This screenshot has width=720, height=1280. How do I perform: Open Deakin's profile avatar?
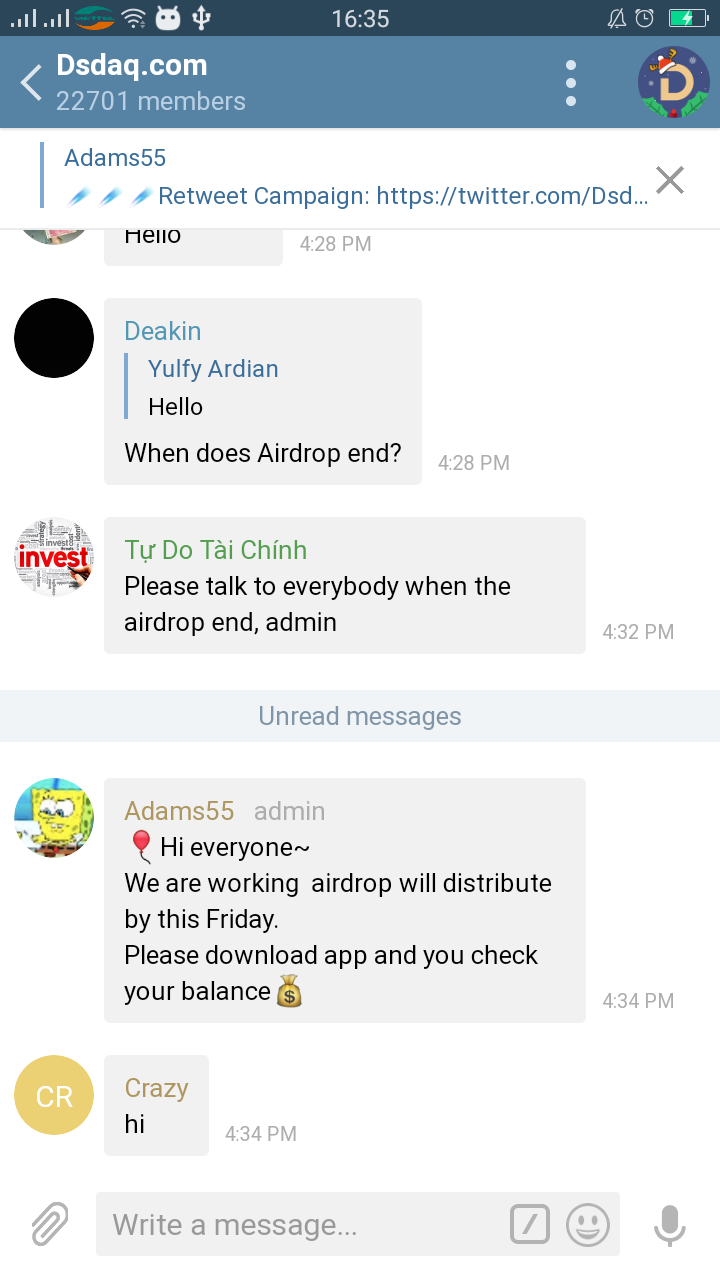[54, 338]
